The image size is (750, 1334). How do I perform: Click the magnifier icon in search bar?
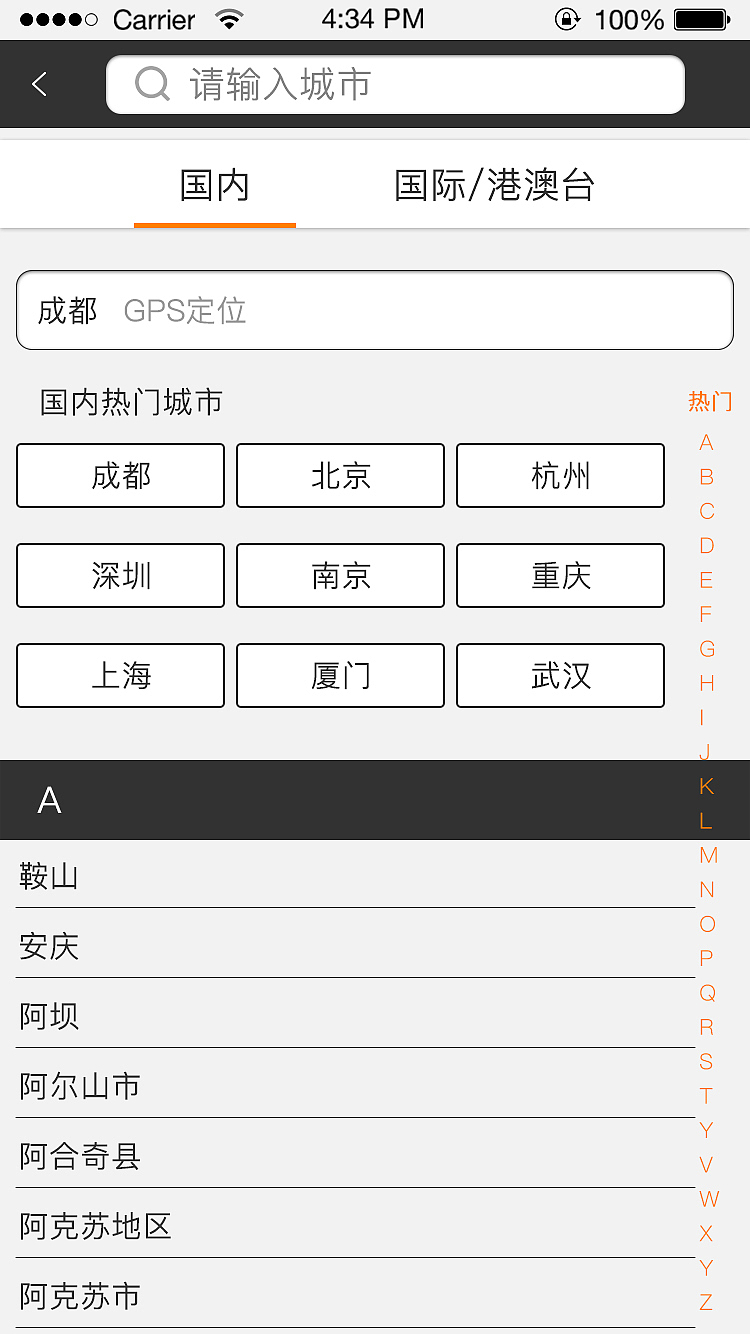(151, 84)
